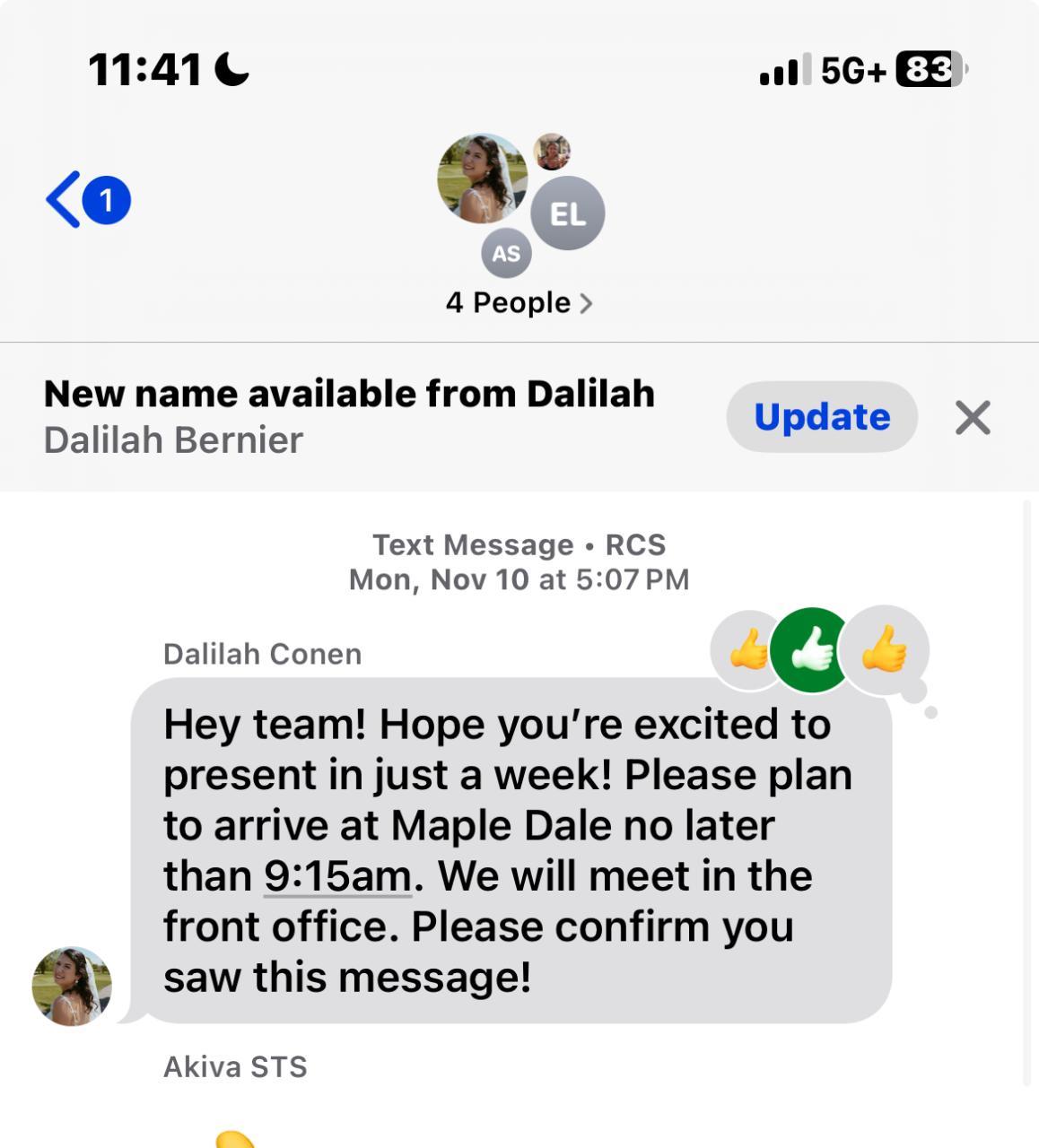Open the 4 People group details
This screenshot has height=1148, width=1039.
519,303
